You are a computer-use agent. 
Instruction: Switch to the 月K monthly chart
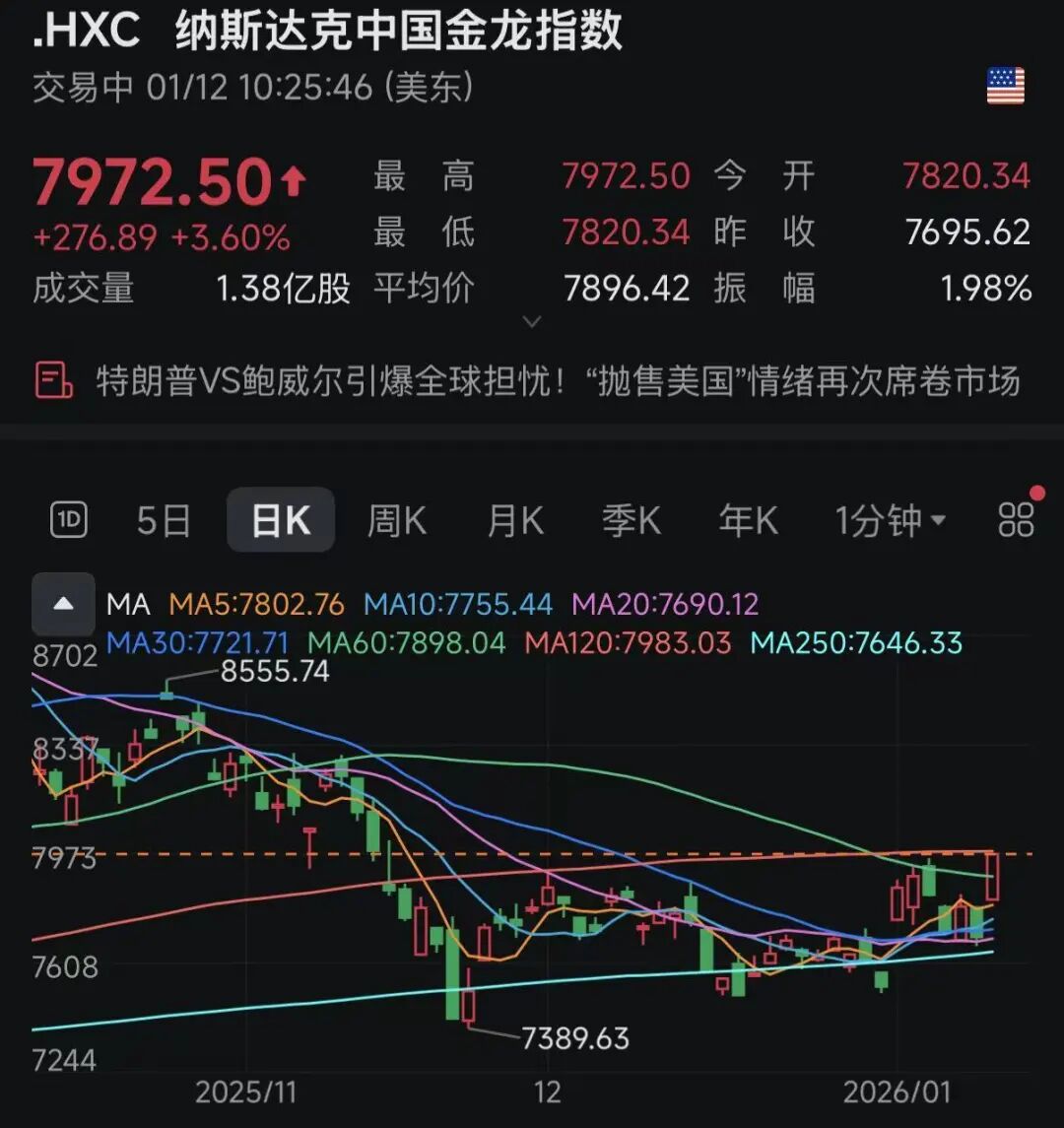(x=515, y=520)
